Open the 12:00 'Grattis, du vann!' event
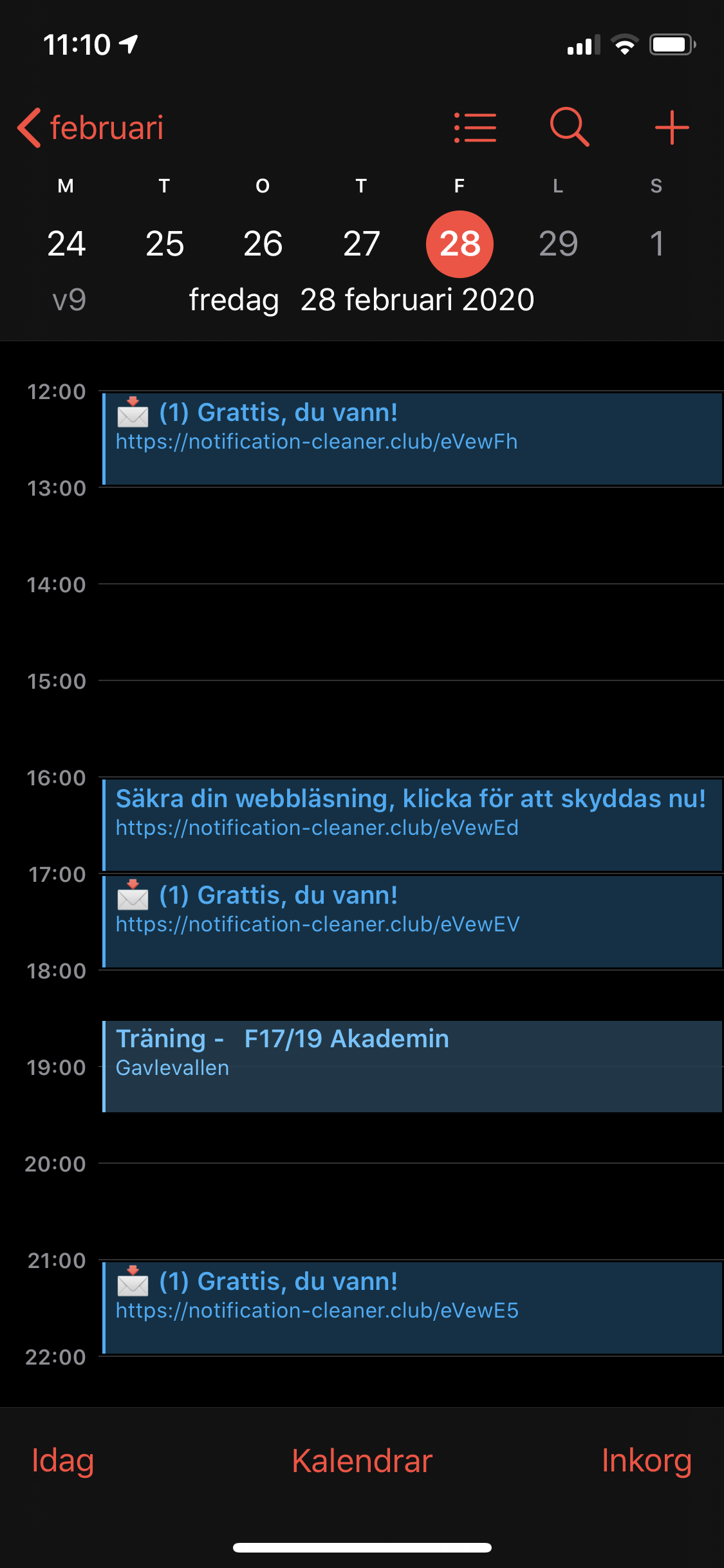Image resolution: width=724 pixels, height=1568 pixels. click(412, 438)
